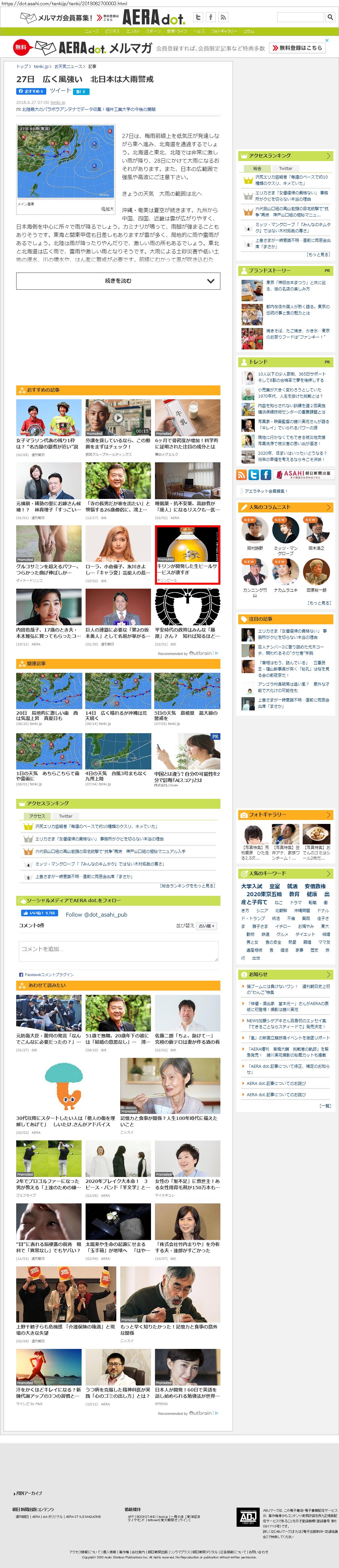
Task: Open the キリン生ビールサービス promoted article
Action: pyautogui.click(x=187, y=555)
